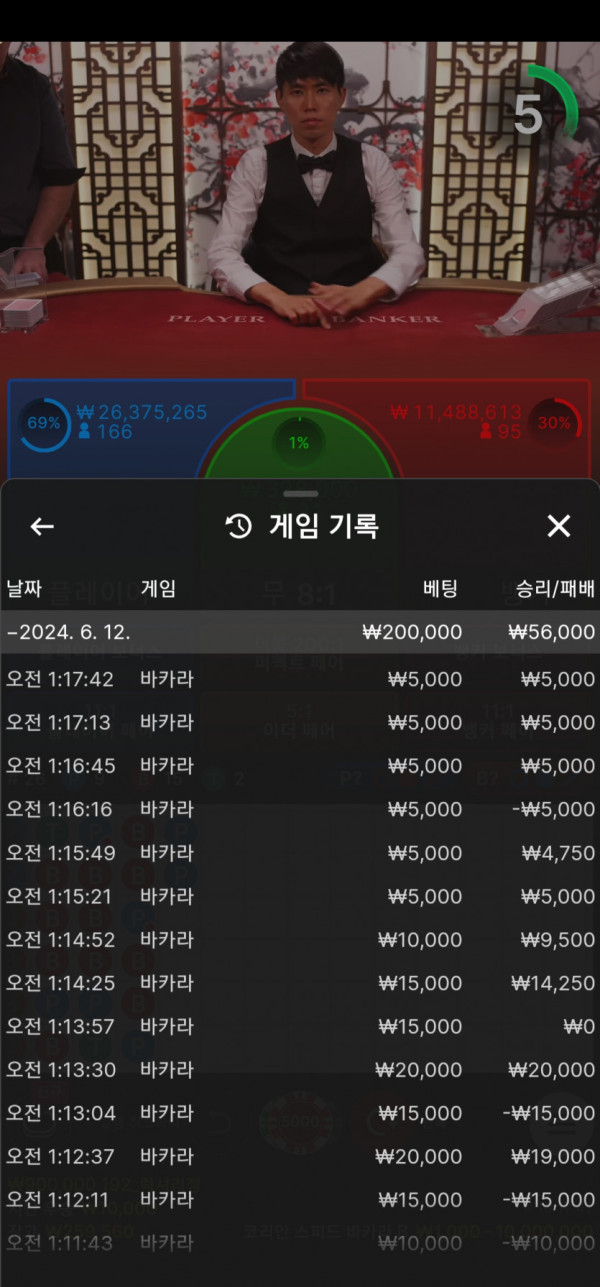The width and height of the screenshot is (600, 1287).
Task: Show the 오전 1:15:49 round details
Action: pyautogui.click(x=300, y=853)
